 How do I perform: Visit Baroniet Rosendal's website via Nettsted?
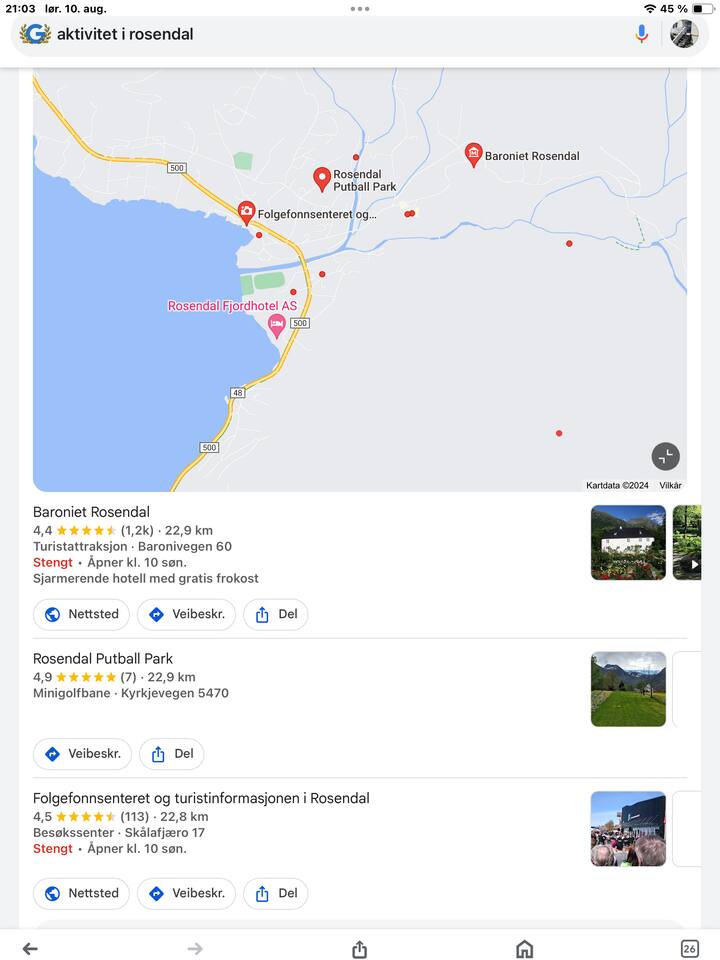click(x=81, y=615)
